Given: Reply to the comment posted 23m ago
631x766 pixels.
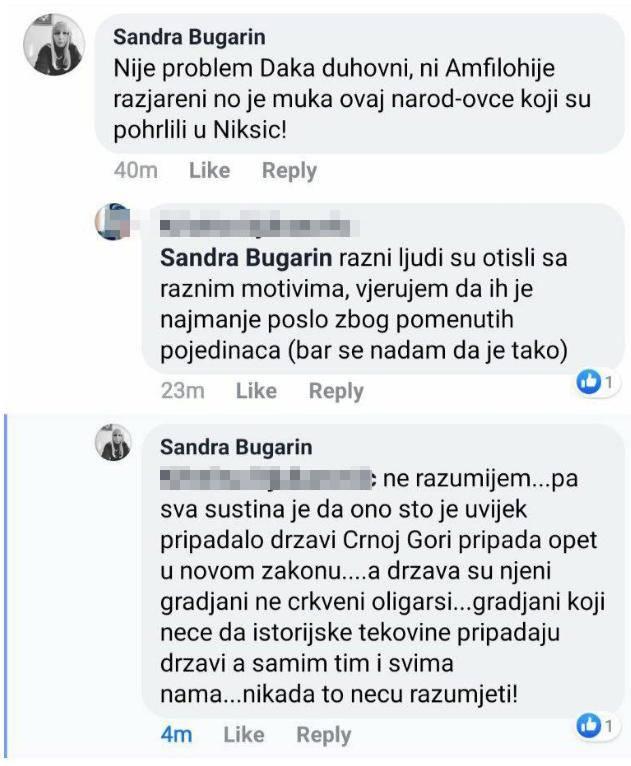Looking at the screenshot, I should pos(335,391).
